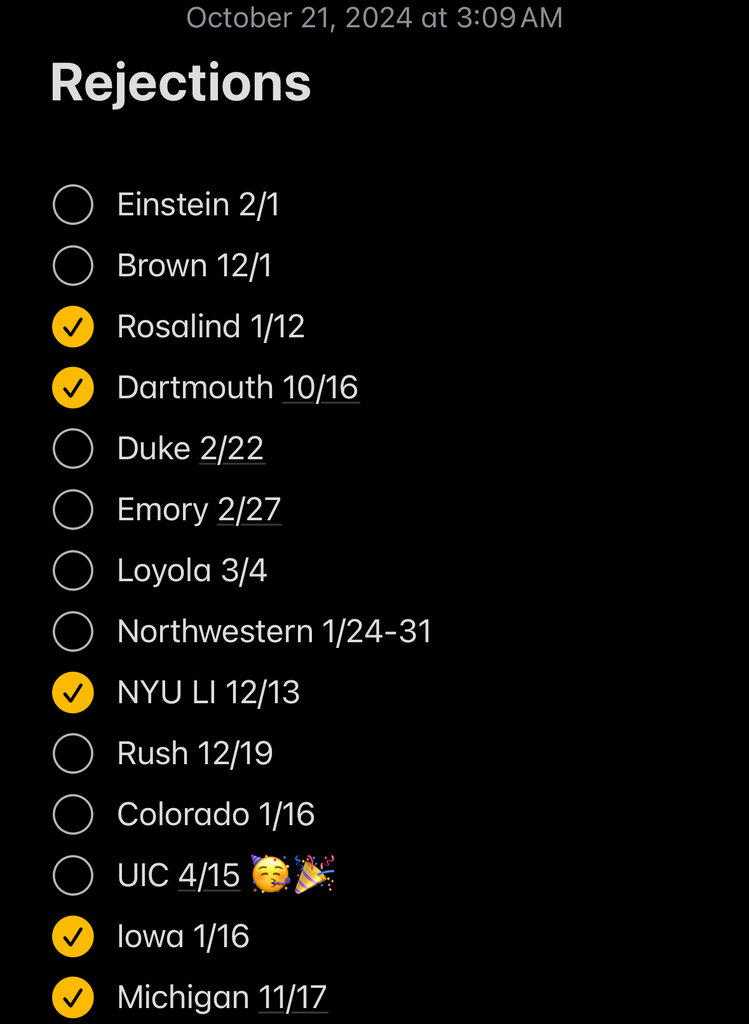The width and height of the screenshot is (749, 1024).
Task: Uncheck the Dartmouth checklist circle
Action: 73,388
